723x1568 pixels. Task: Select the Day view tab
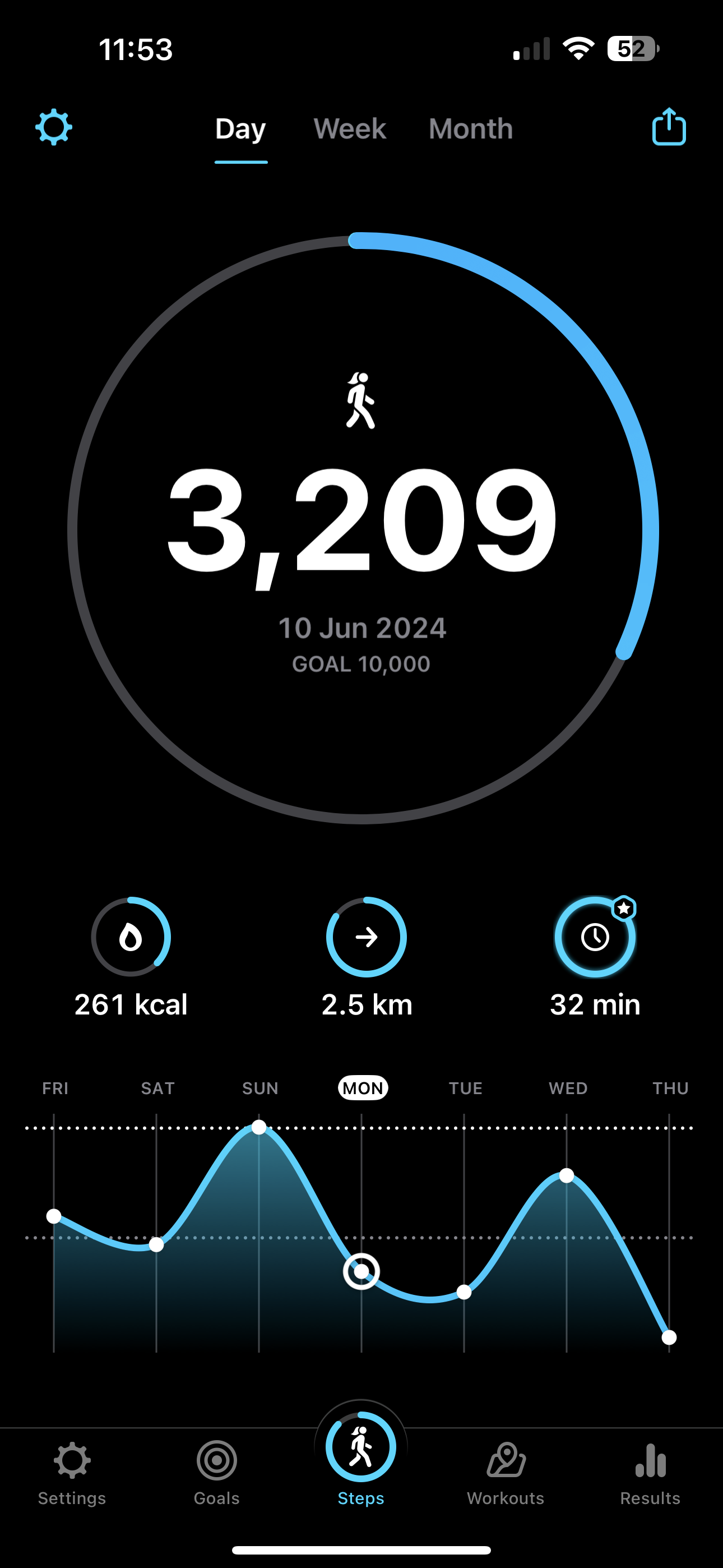pyautogui.click(x=240, y=129)
